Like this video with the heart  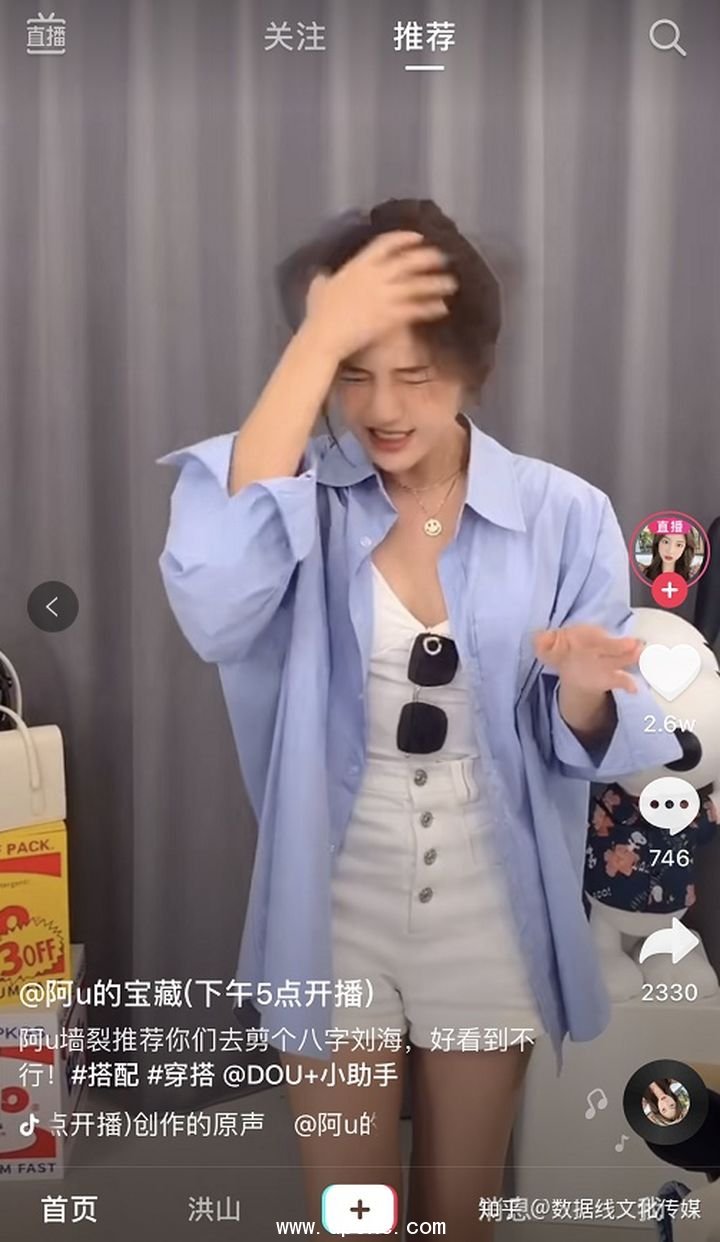point(669,672)
